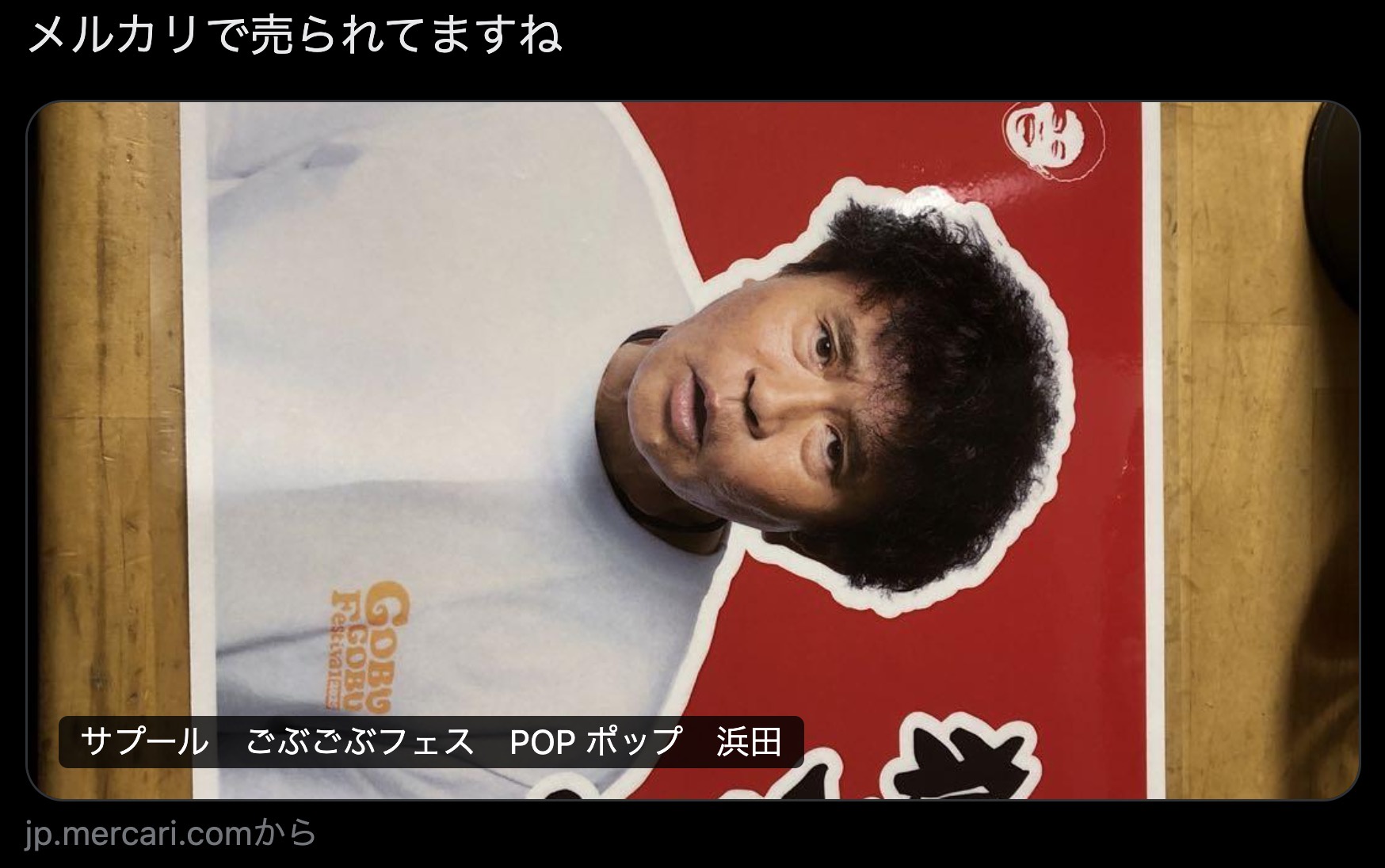Open the Mercari listing link card
Image resolution: width=1385 pixels, height=868 pixels.
[x=692, y=450]
